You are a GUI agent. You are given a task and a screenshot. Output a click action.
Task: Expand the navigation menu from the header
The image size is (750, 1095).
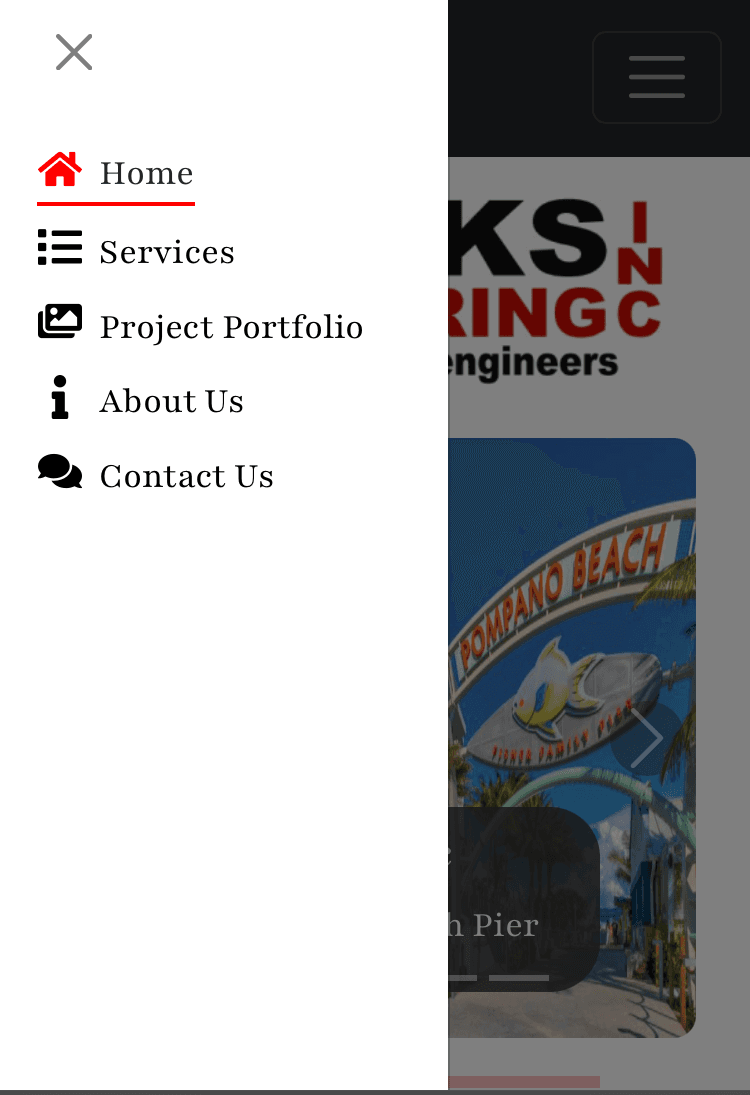click(x=657, y=77)
